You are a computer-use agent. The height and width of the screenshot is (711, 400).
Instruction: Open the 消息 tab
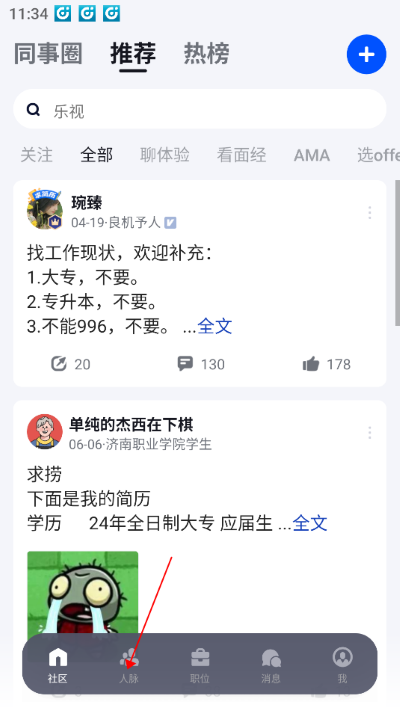pos(271,665)
